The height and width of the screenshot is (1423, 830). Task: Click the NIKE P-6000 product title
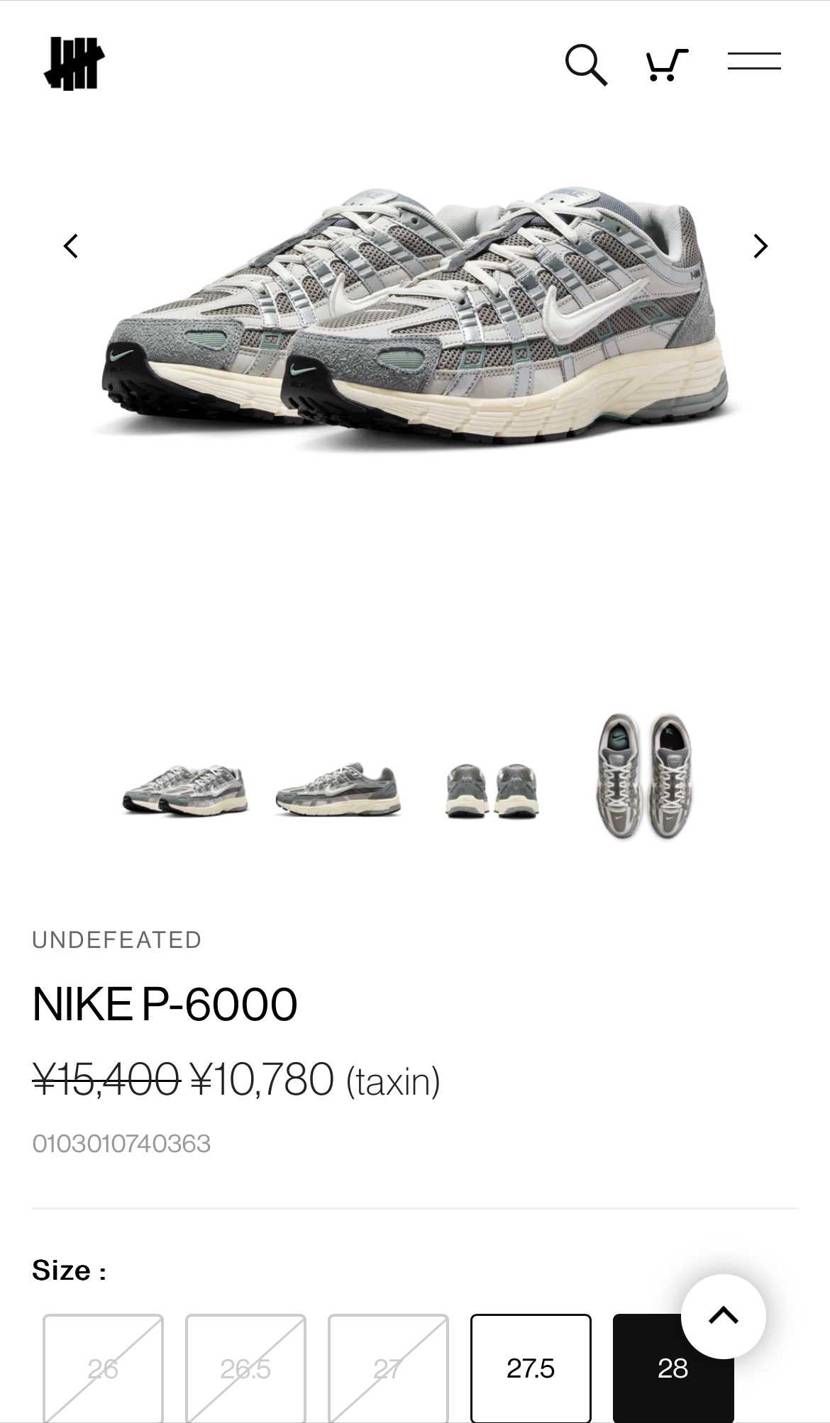click(x=164, y=1004)
